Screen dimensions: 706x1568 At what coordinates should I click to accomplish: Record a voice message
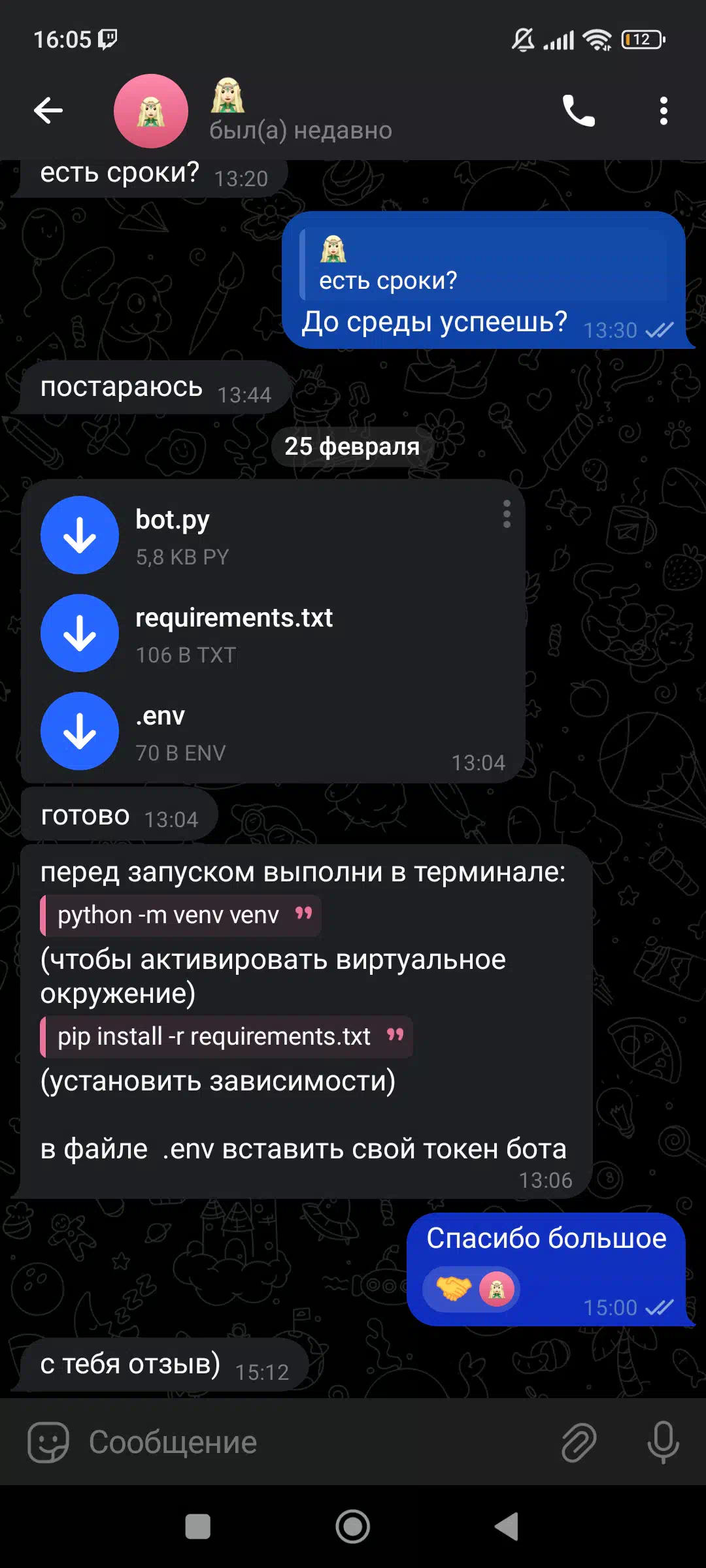(663, 1442)
